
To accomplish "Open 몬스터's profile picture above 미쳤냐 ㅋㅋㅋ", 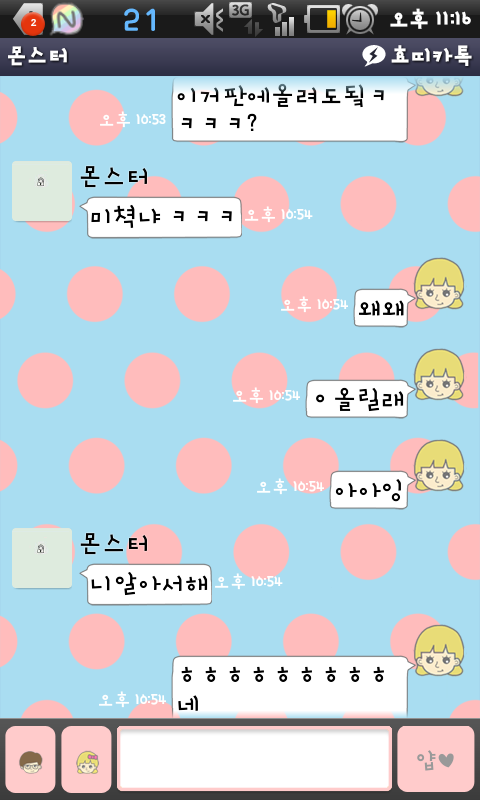I will tap(42, 191).
